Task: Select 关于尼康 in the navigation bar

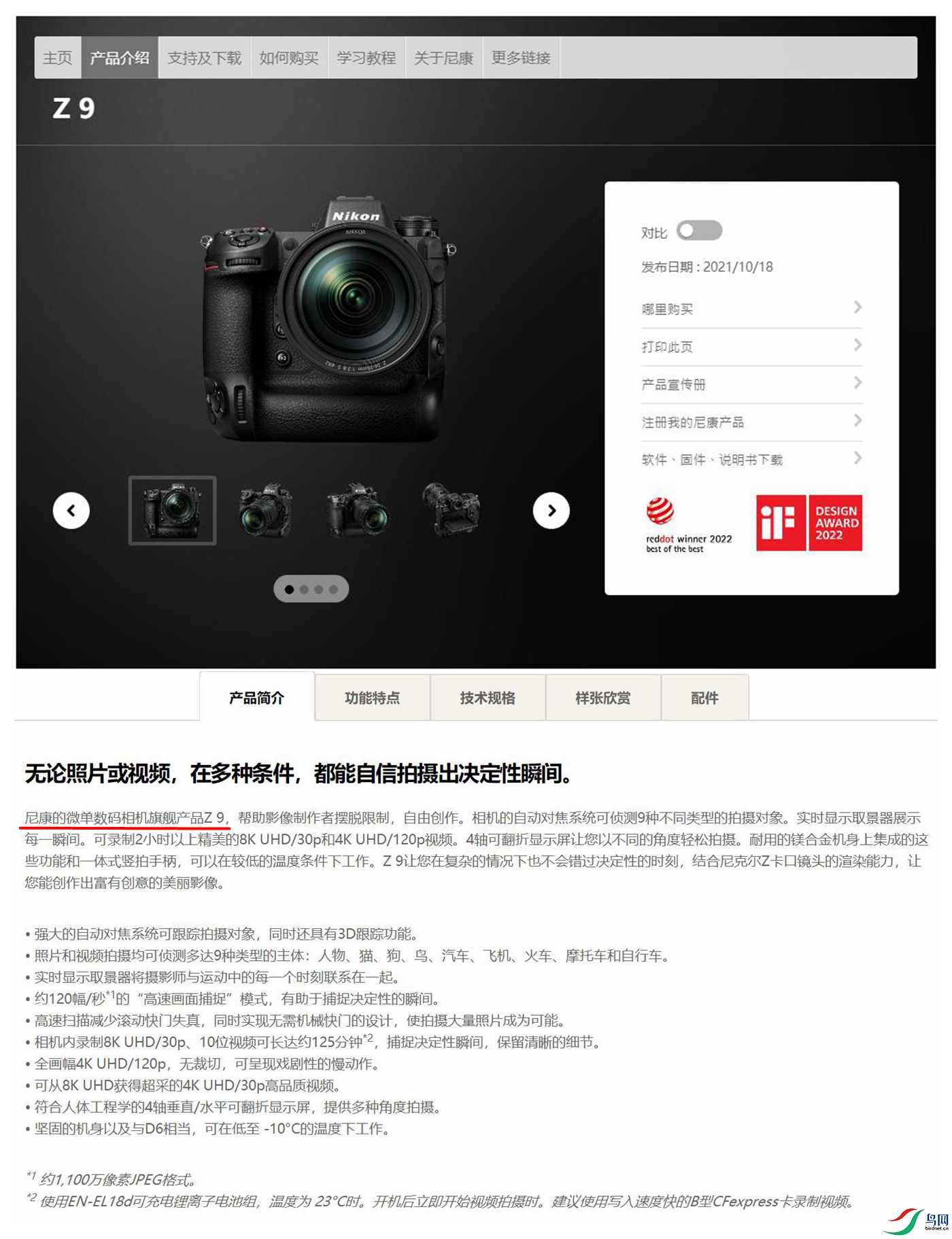Action: (443, 58)
